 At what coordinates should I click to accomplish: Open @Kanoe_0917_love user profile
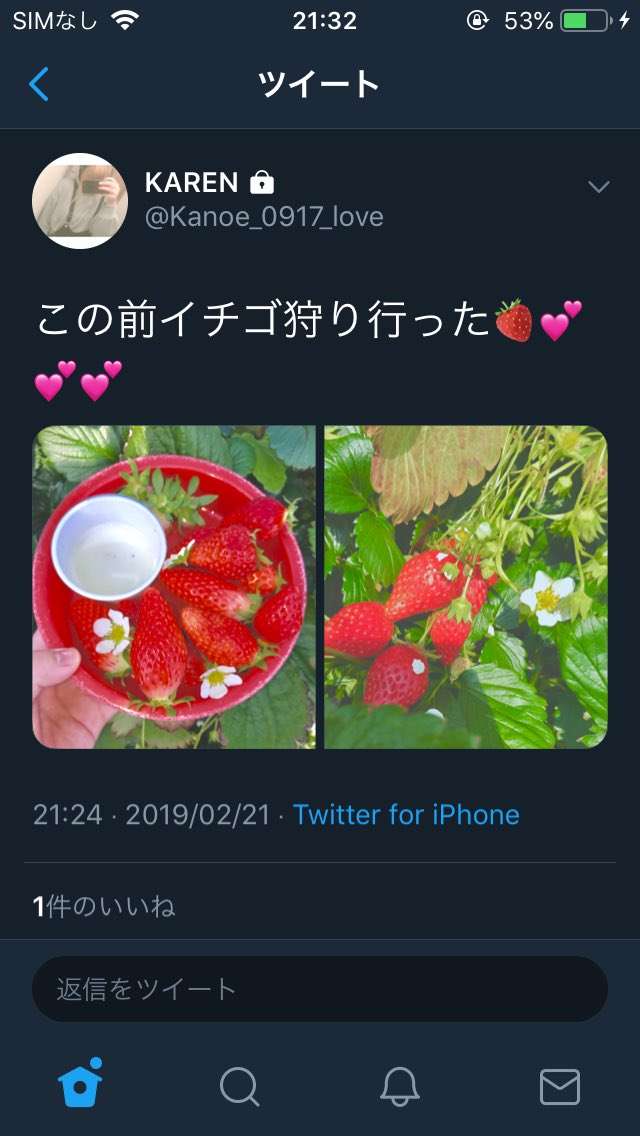(x=264, y=217)
